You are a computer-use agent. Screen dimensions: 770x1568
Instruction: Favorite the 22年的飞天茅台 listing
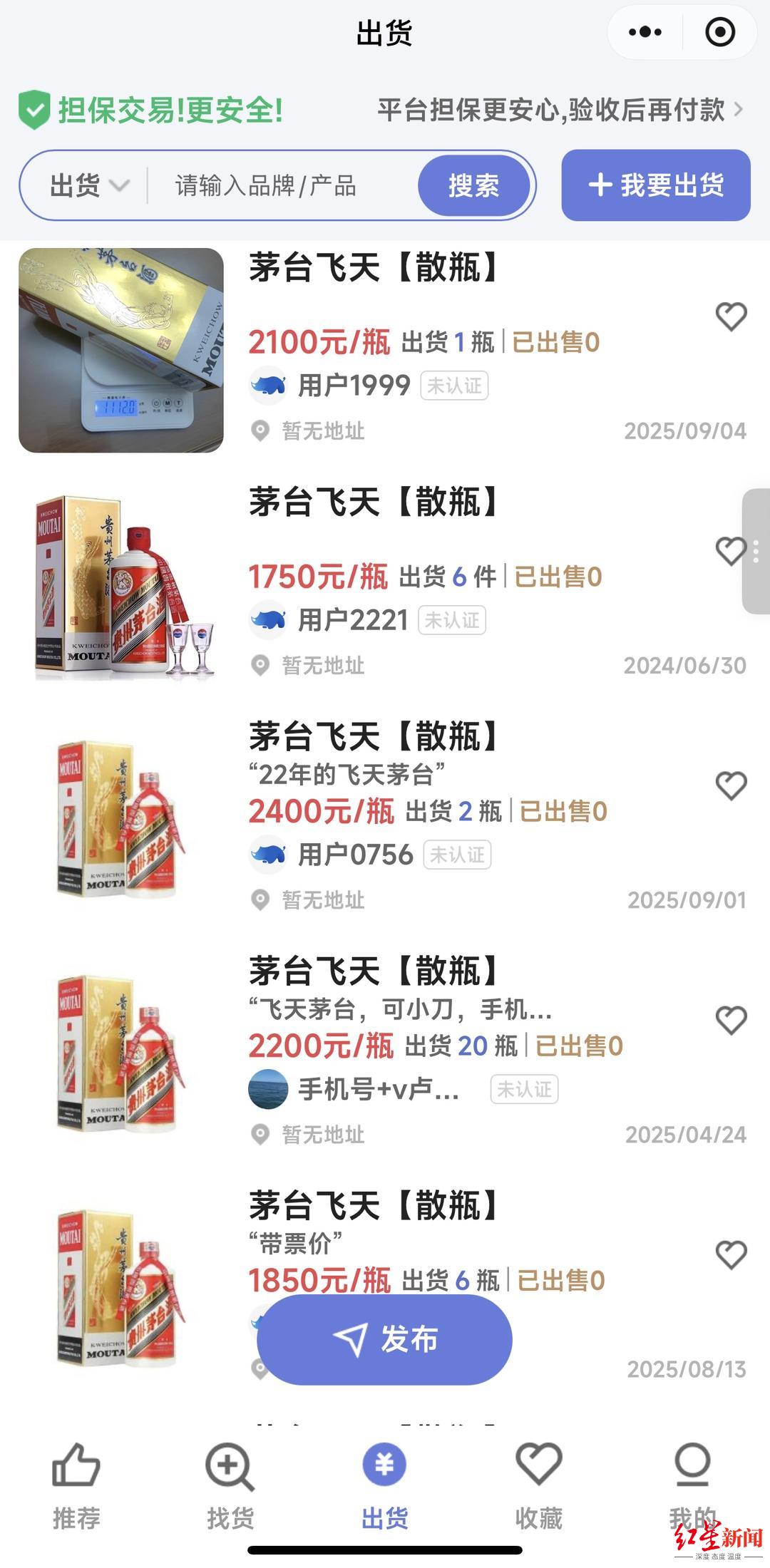[x=731, y=785]
